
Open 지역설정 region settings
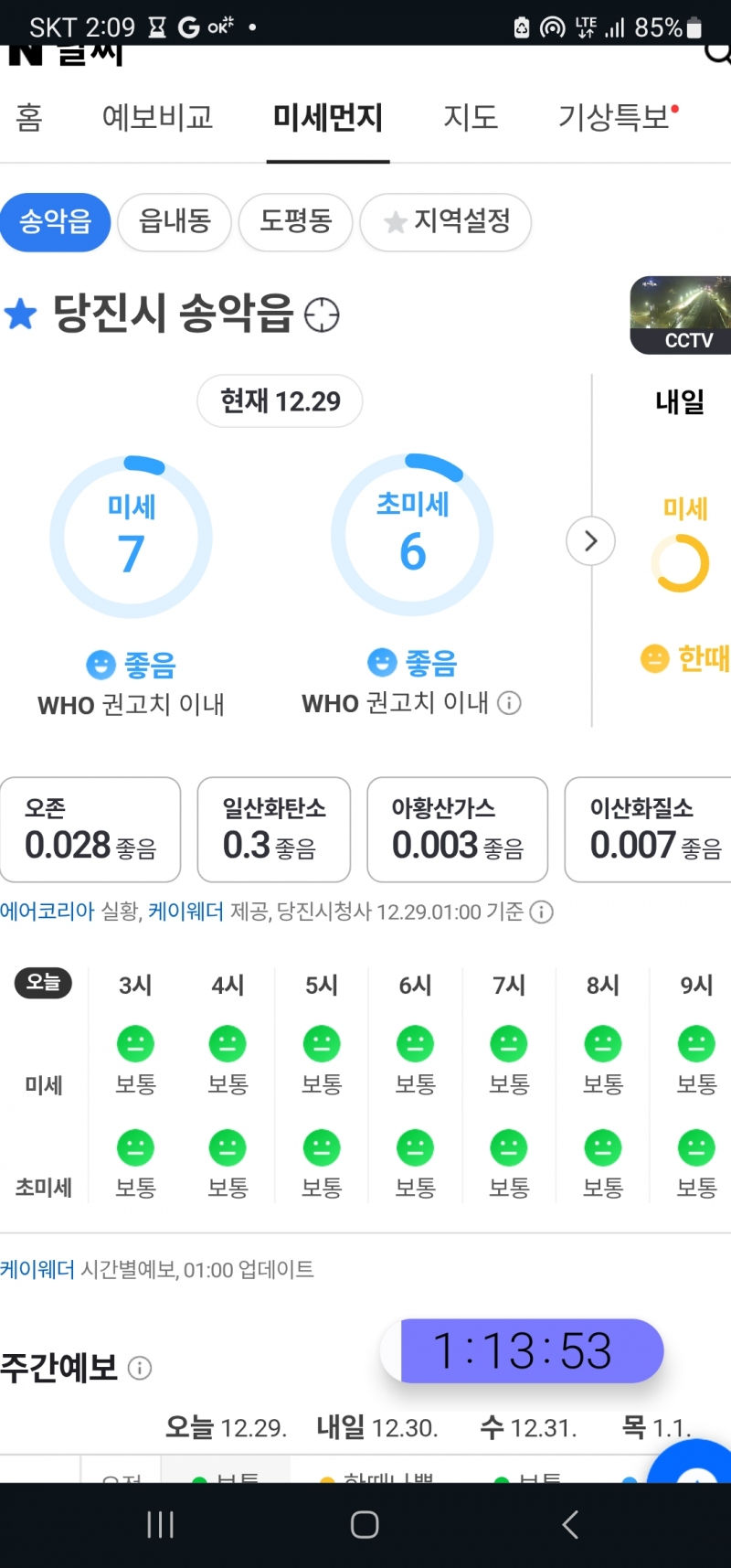[446, 222]
